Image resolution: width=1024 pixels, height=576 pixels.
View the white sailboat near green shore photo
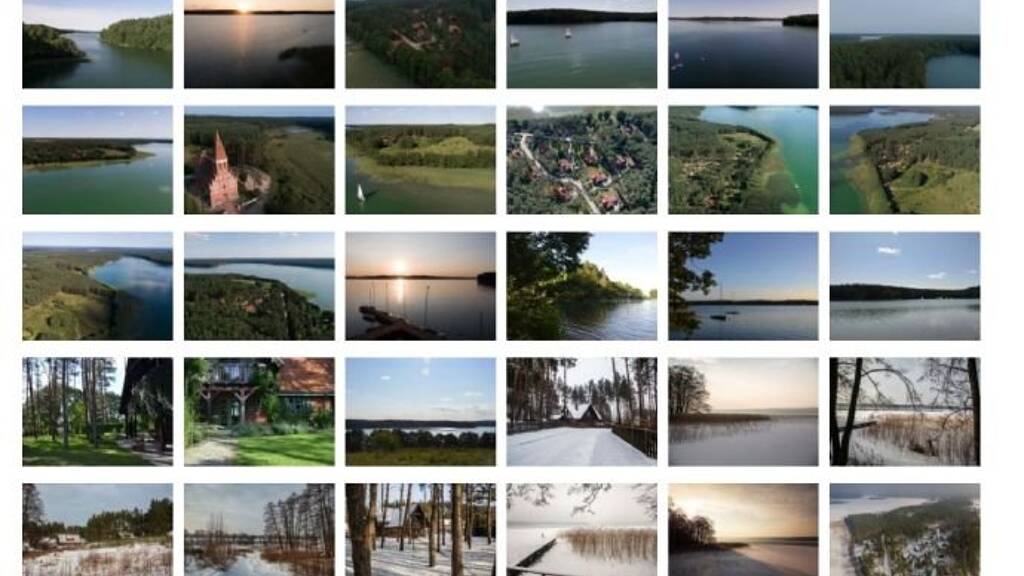(421, 160)
